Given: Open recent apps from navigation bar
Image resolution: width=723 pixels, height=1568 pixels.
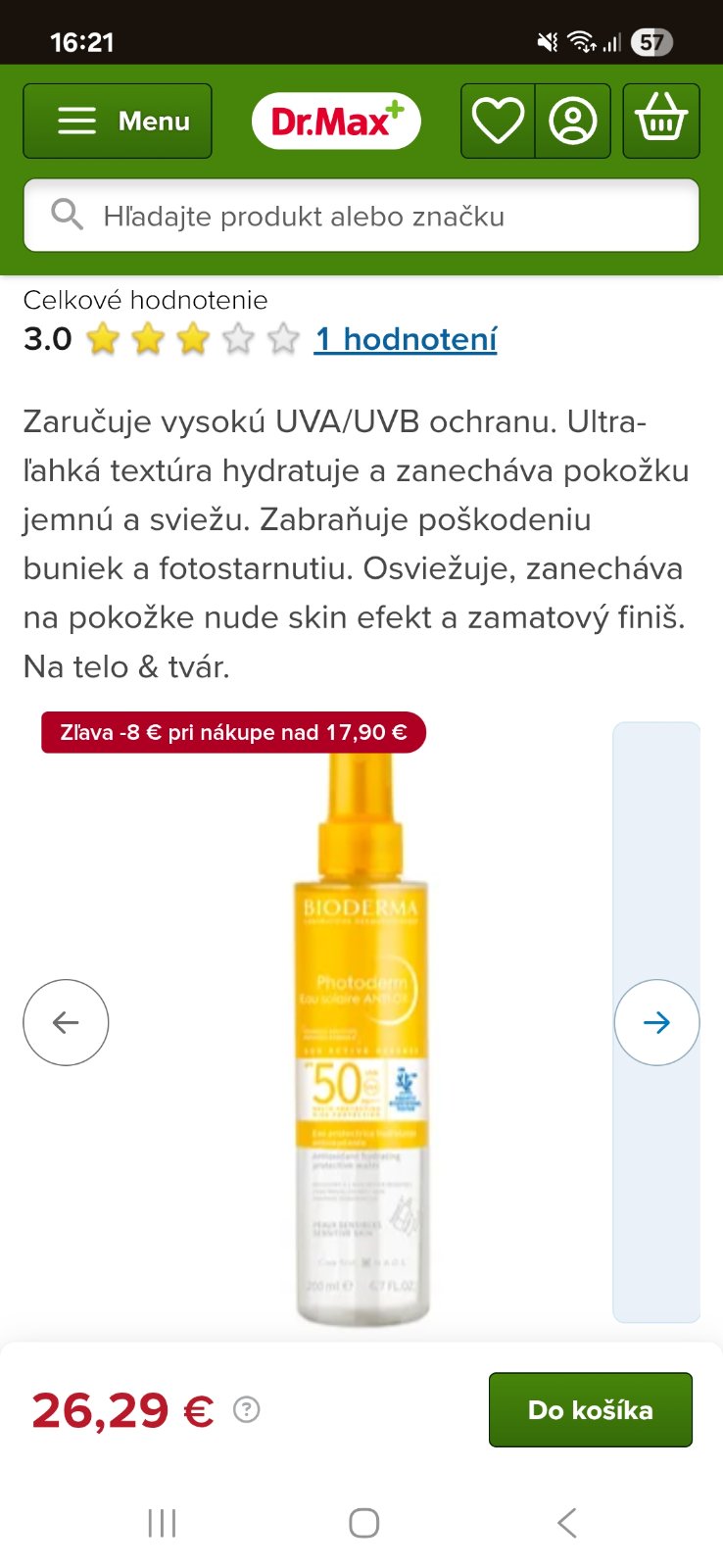Looking at the screenshot, I should pos(162,1523).
